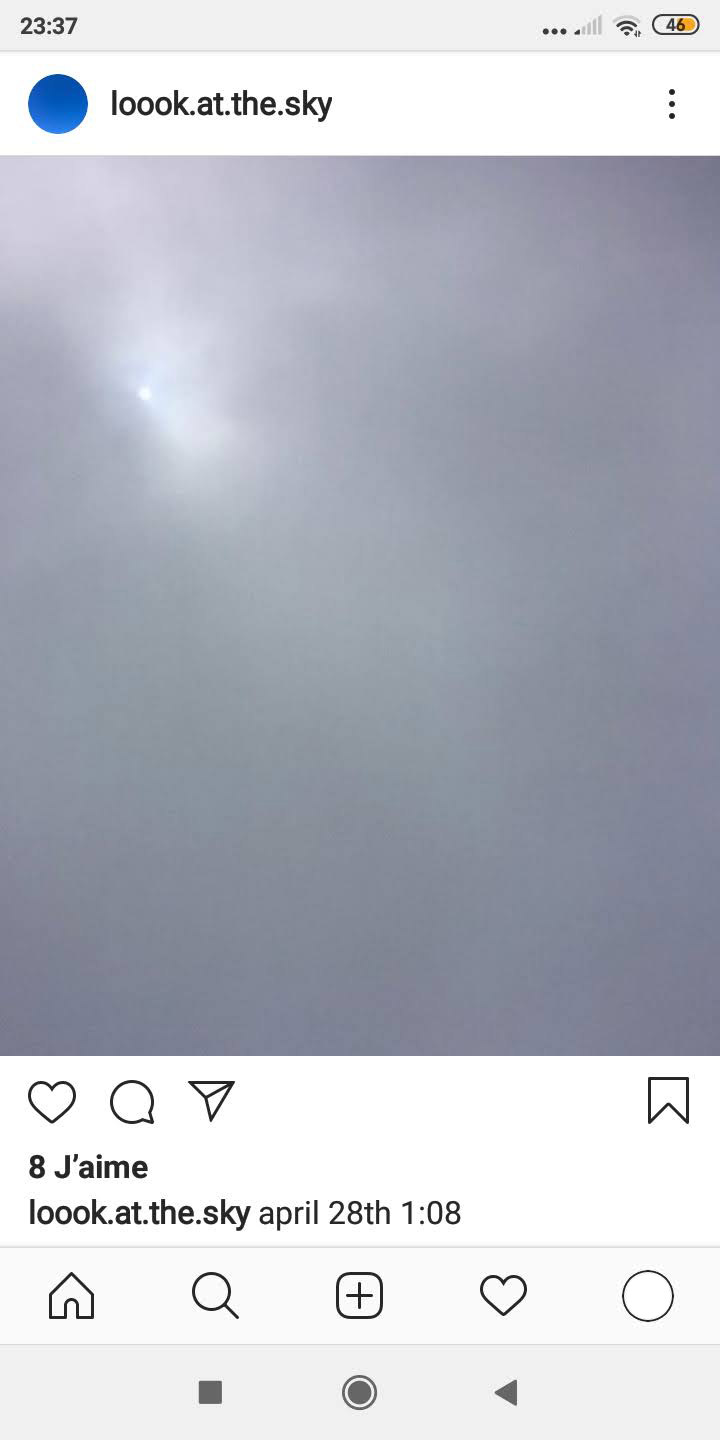Screen dimensions: 720x1440
Task: Bookmark this sky post
Action: coord(668,1100)
